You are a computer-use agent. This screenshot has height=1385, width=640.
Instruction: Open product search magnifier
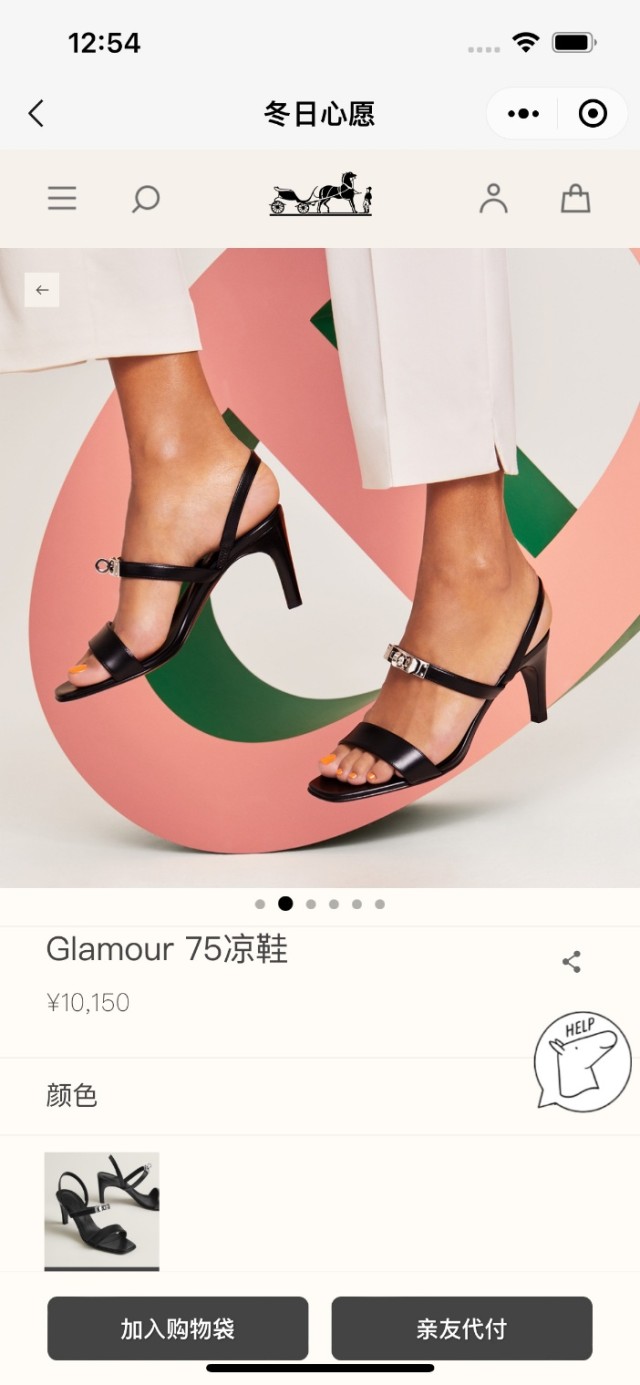click(x=146, y=199)
